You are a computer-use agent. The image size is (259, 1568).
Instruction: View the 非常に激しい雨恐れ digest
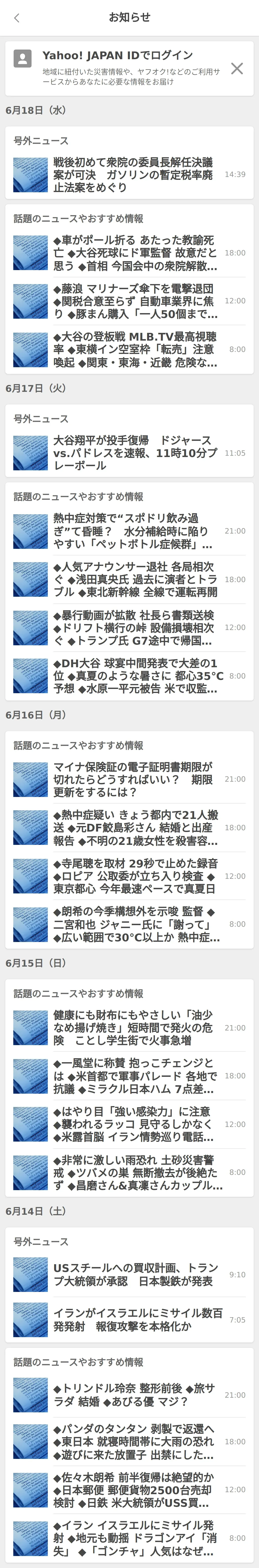tap(135, 1172)
